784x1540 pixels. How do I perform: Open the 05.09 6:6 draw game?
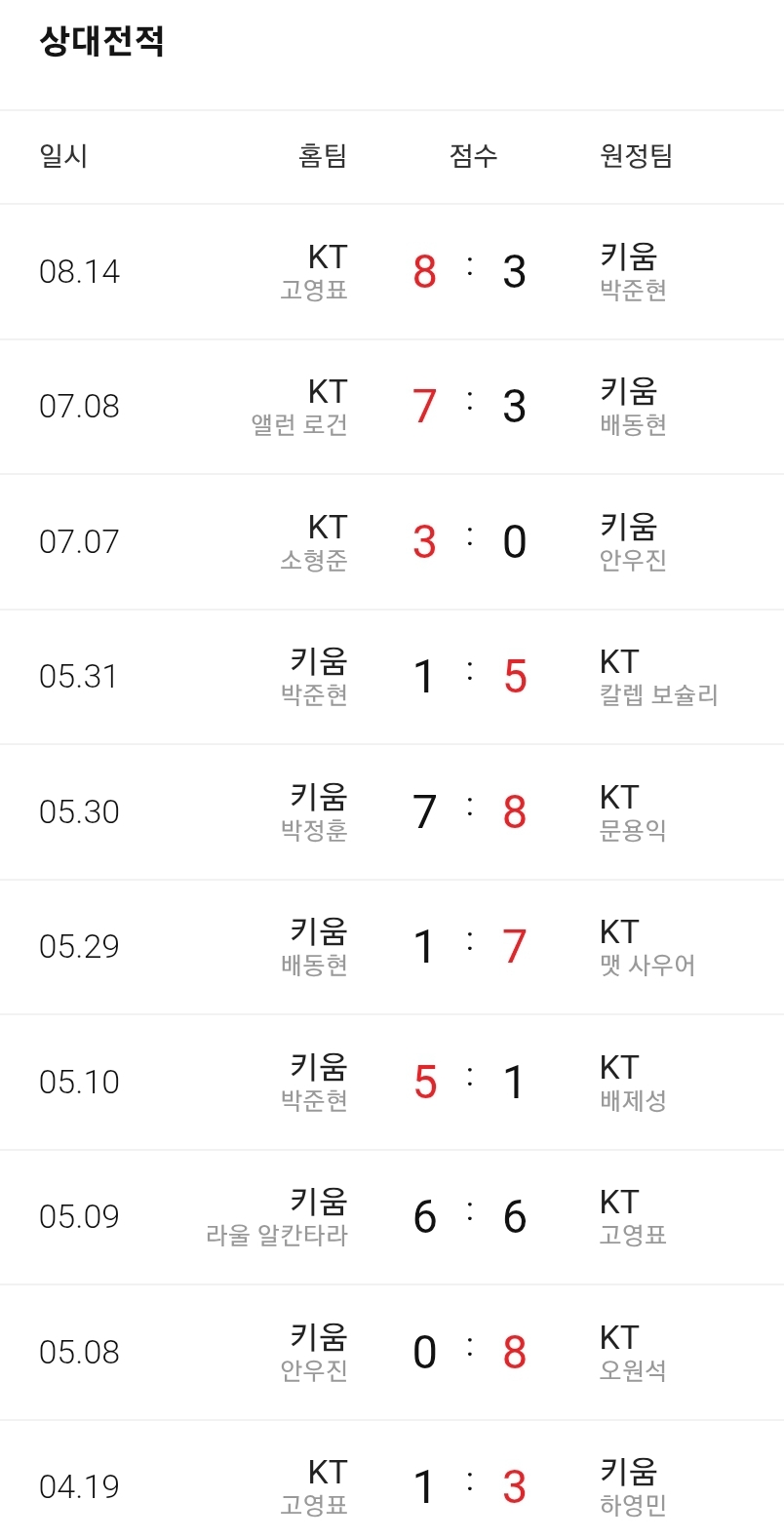tap(392, 1217)
